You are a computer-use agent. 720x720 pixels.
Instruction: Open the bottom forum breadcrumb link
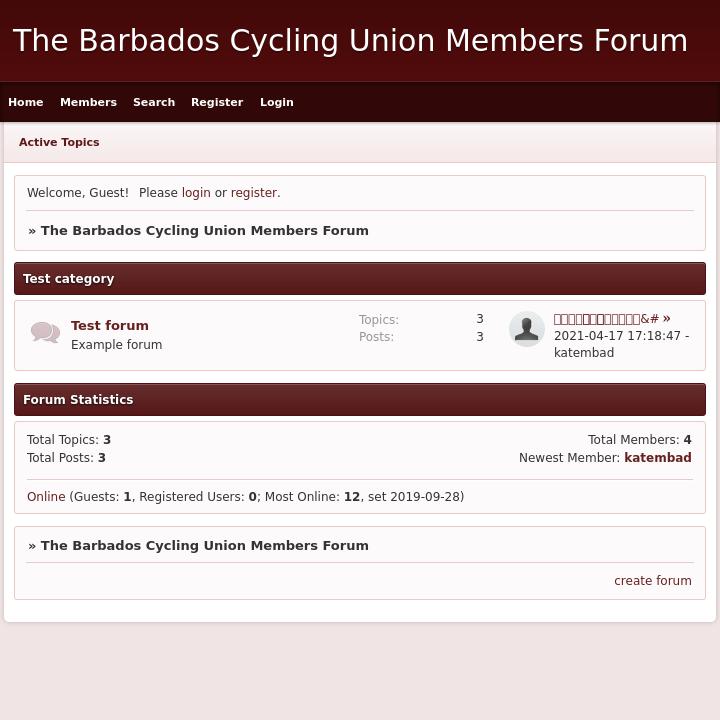click(205, 545)
